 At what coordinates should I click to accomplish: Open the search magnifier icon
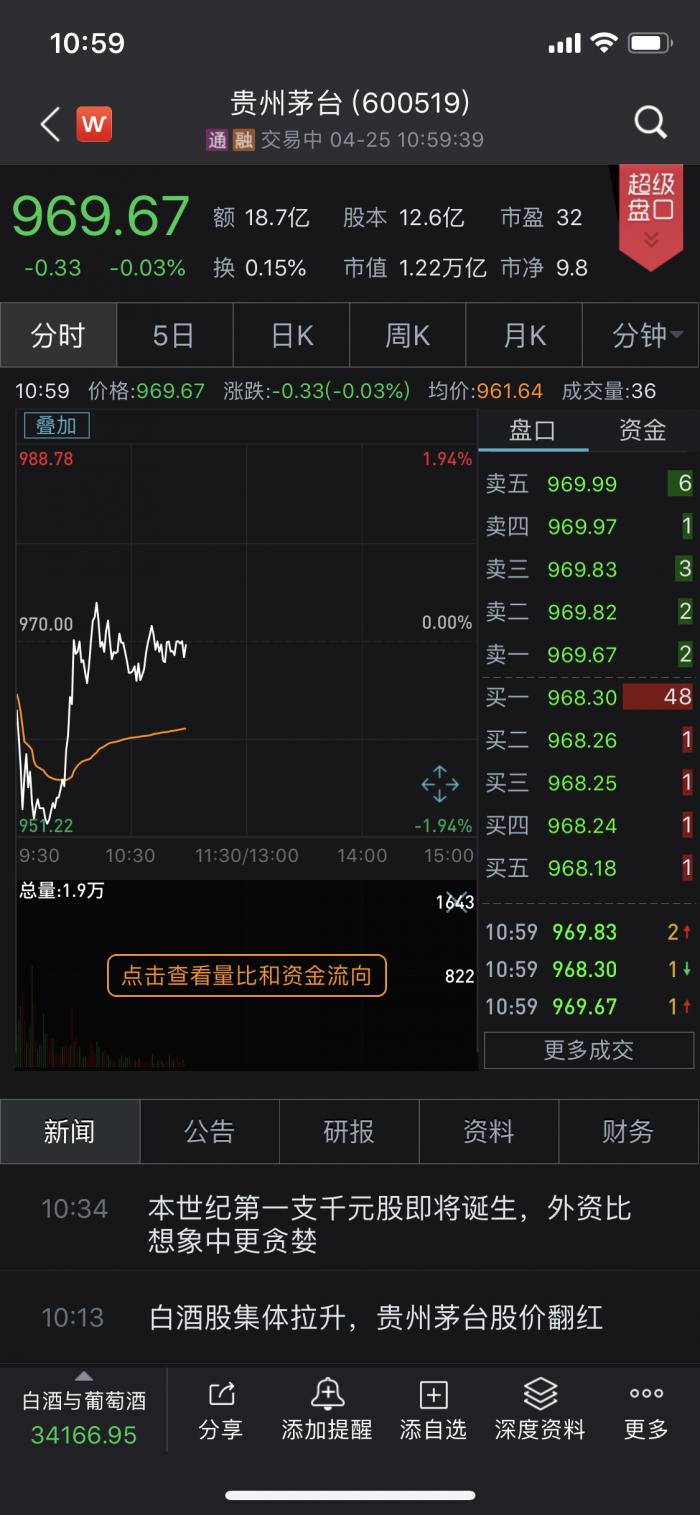click(x=650, y=123)
